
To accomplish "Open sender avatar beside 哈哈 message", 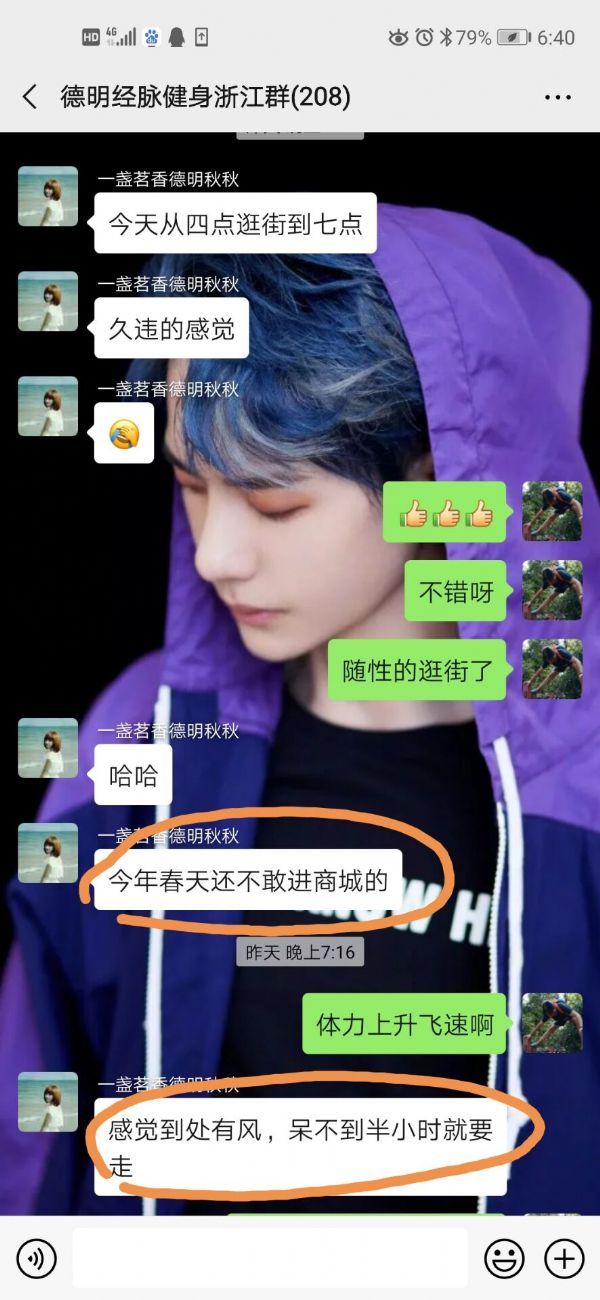I will pos(48,748).
